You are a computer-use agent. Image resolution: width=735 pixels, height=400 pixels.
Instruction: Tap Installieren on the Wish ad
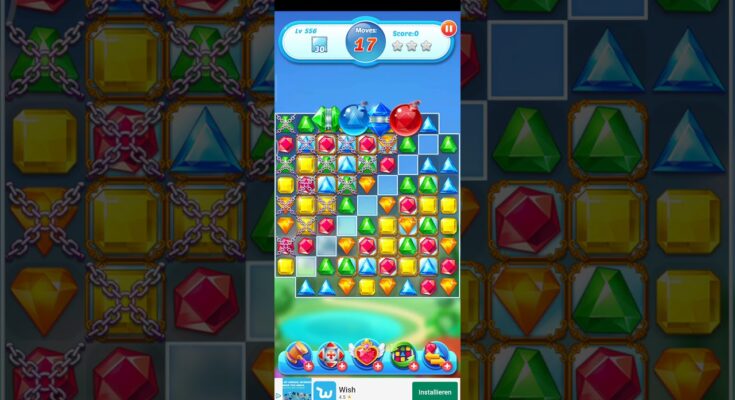[x=434, y=392]
